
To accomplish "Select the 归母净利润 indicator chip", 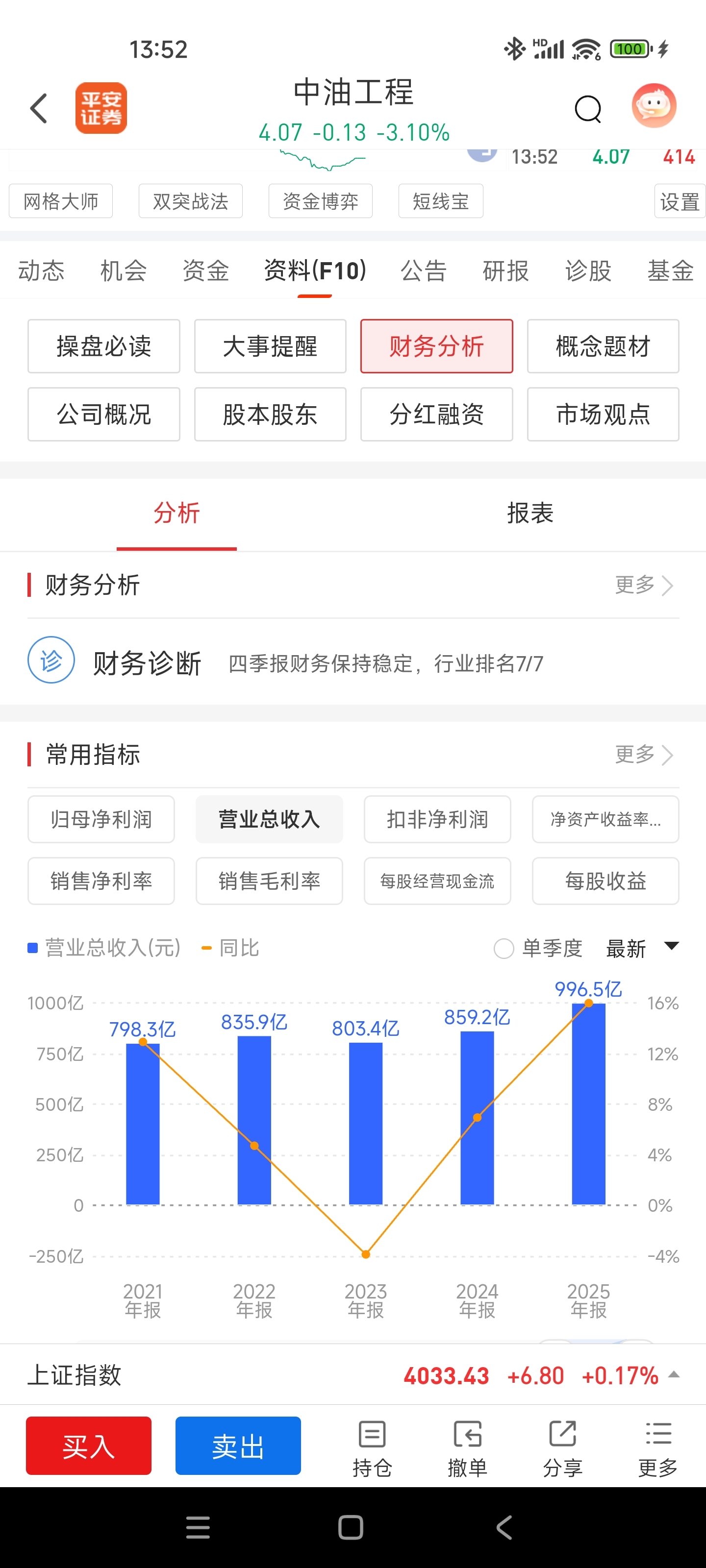I will [x=101, y=819].
